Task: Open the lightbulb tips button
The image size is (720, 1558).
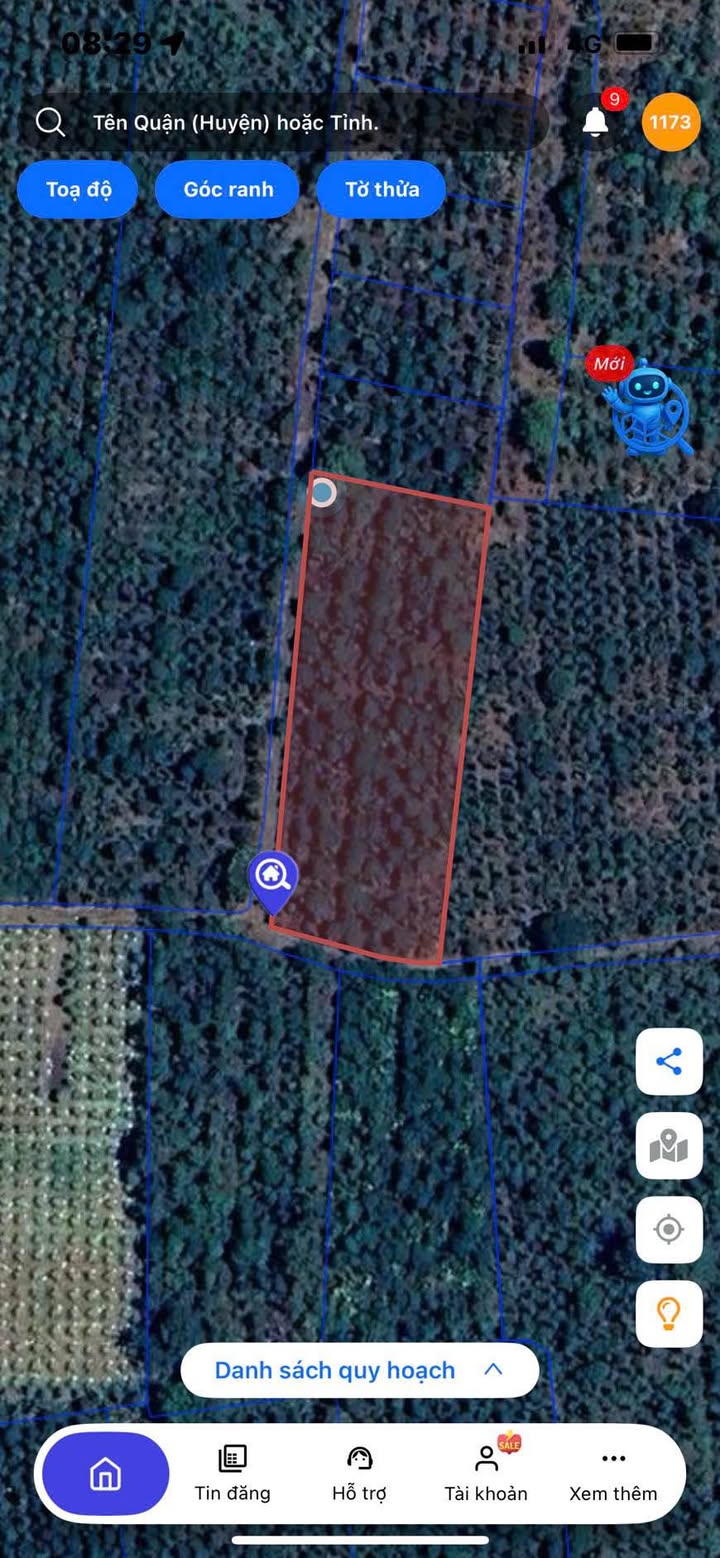Action: (669, 1313)
